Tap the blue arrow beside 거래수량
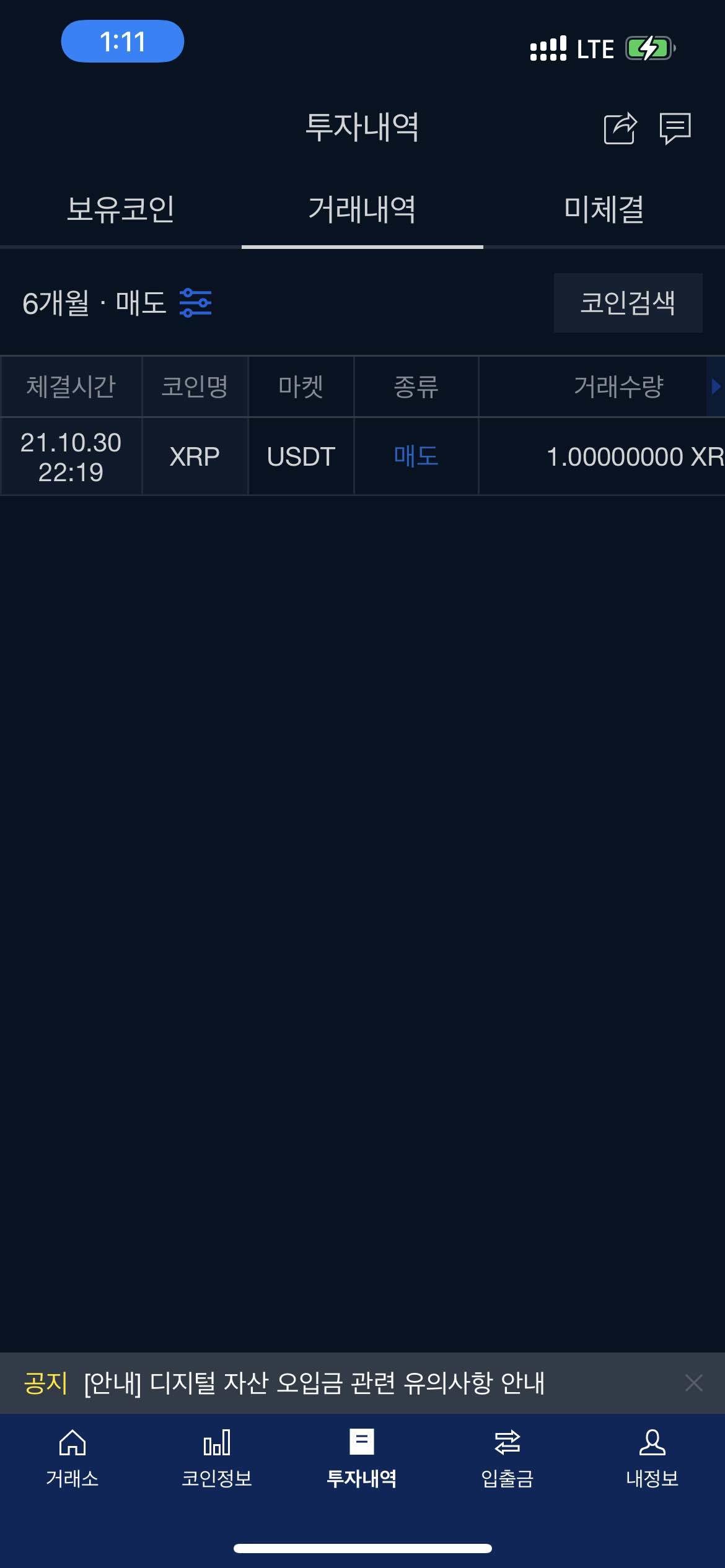Screen dimensions: 725x1568 (x=716, y=386)
